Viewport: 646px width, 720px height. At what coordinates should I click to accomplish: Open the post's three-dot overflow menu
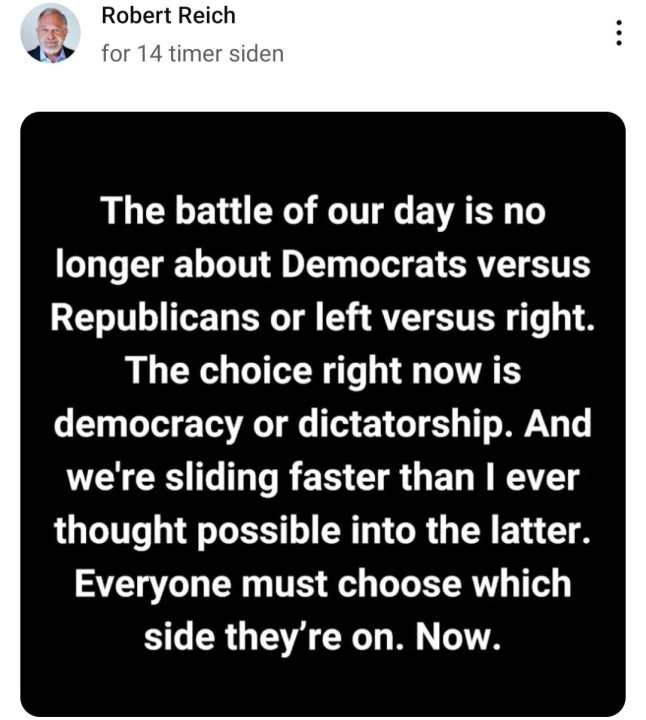[x=619, y=34]
